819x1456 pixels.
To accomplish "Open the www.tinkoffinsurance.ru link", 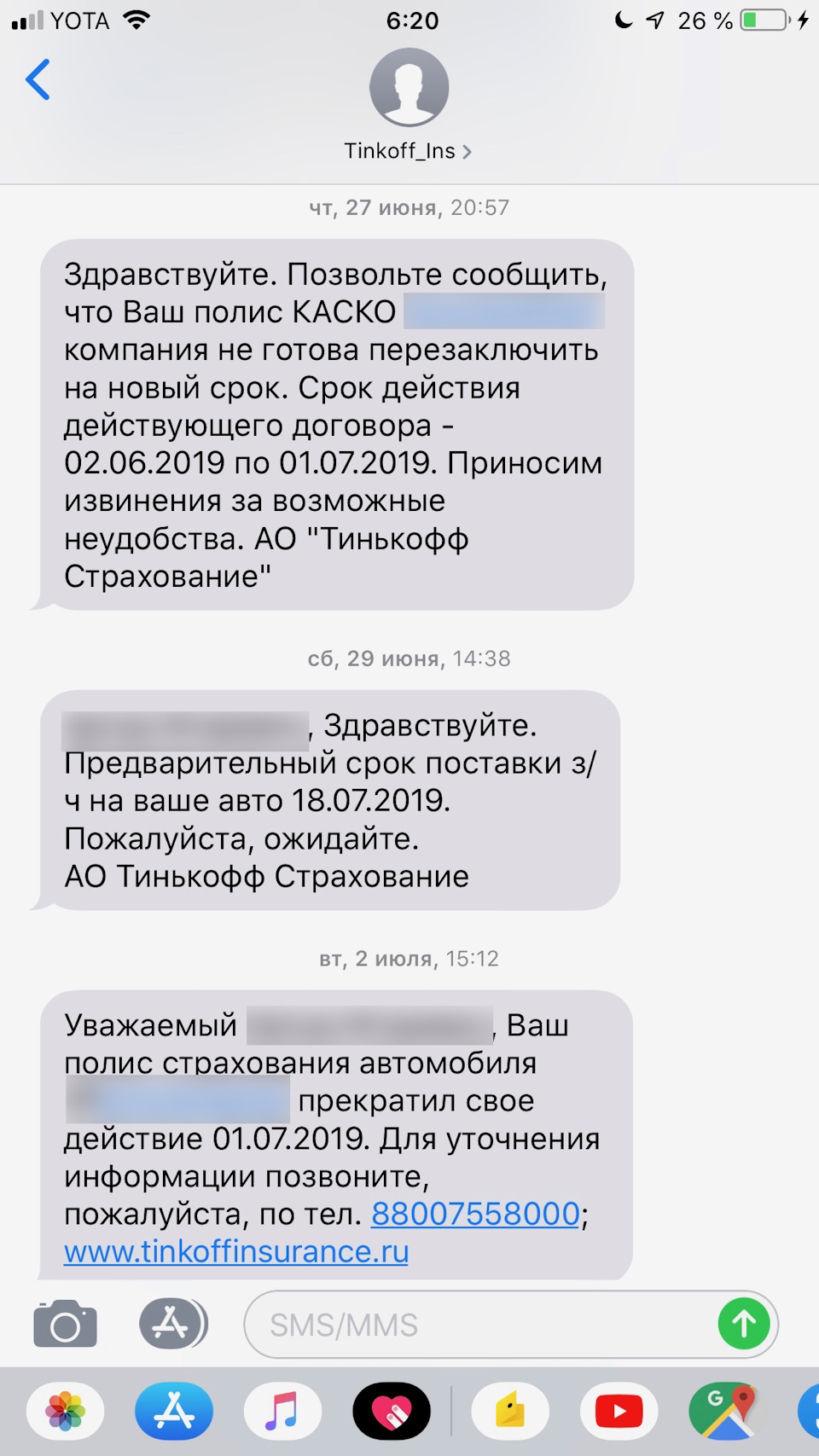I will pyautogui.click(x=236, y=1251).
